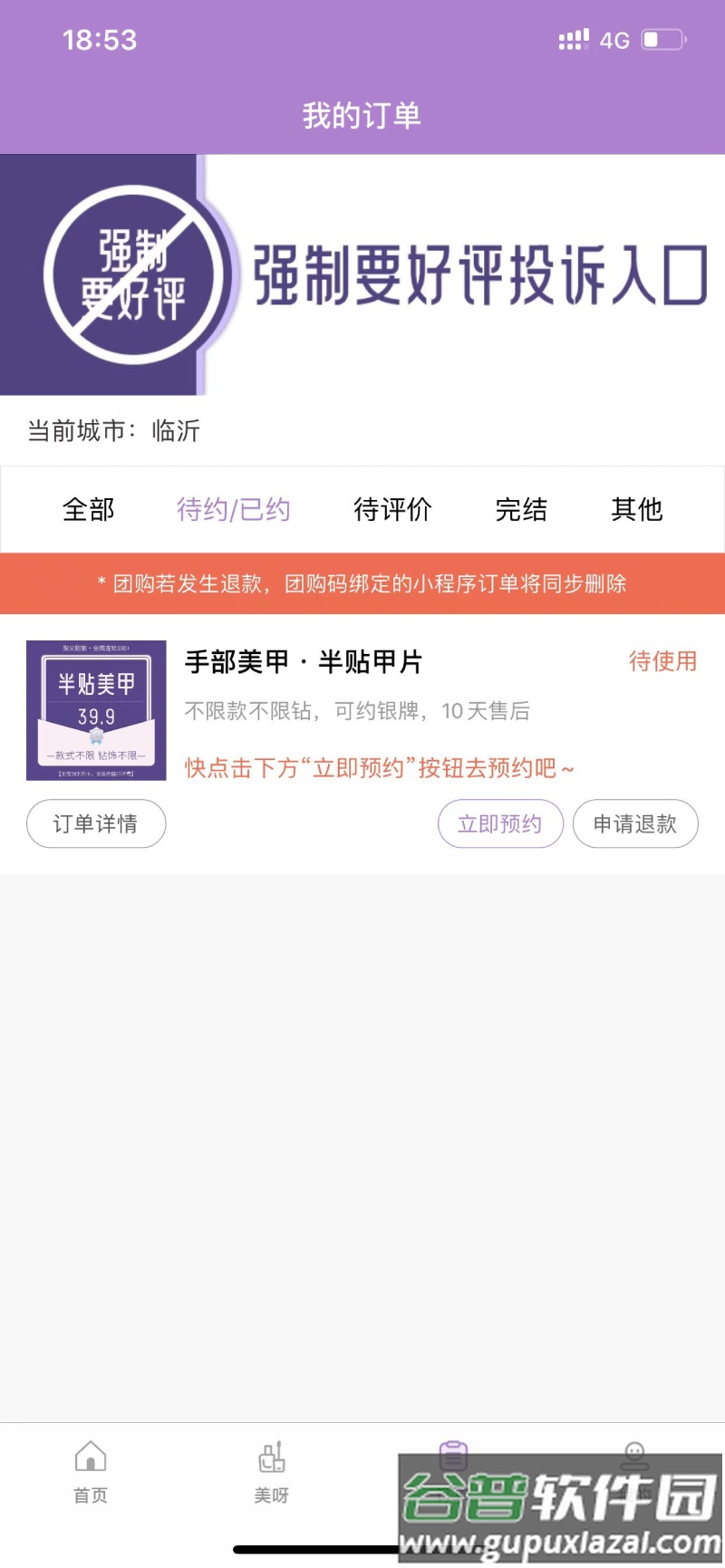Click the 半贴美甲 39.9 product thumbnail
Image resolution: width=725 pixels, height=1568 pixels.
tap(96, 709)
